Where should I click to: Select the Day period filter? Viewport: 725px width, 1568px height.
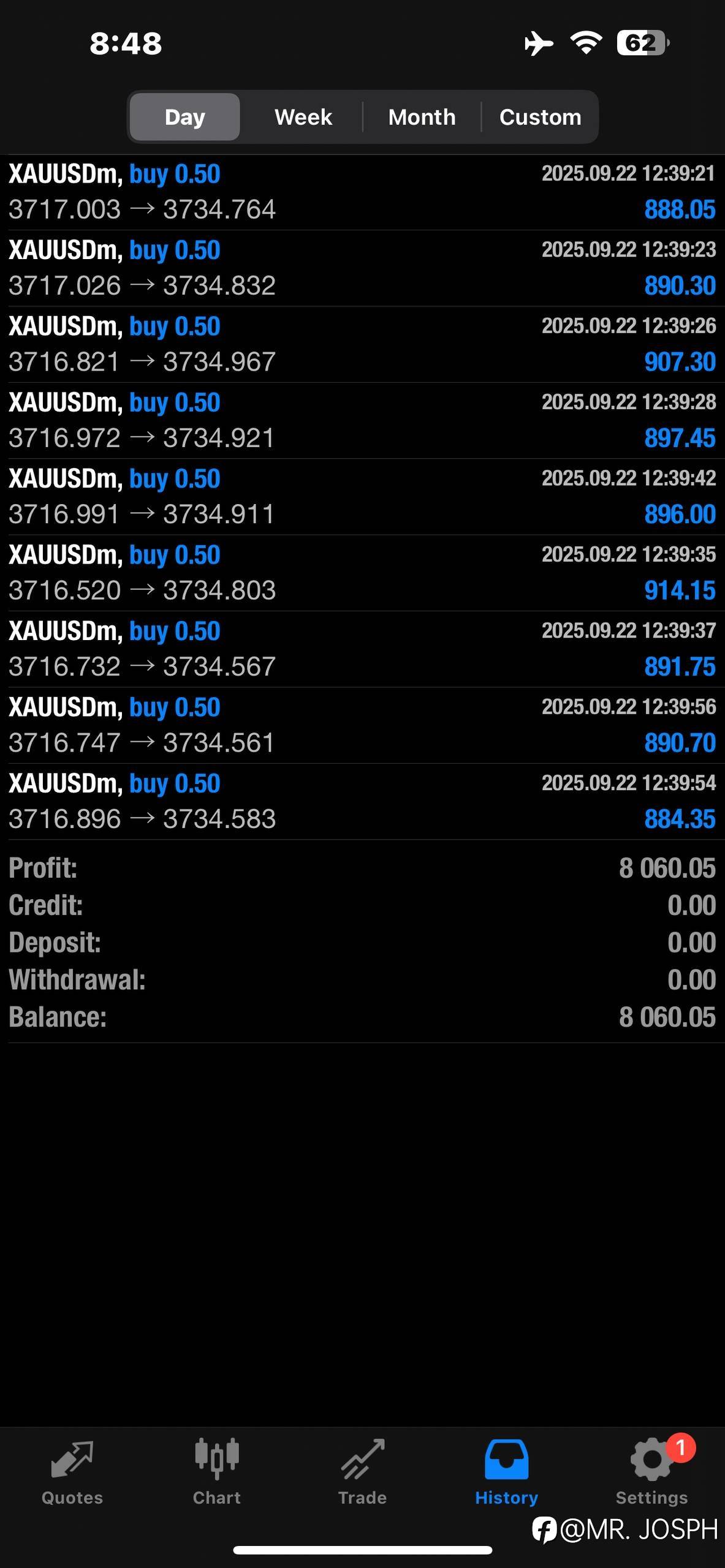(184, 117)
